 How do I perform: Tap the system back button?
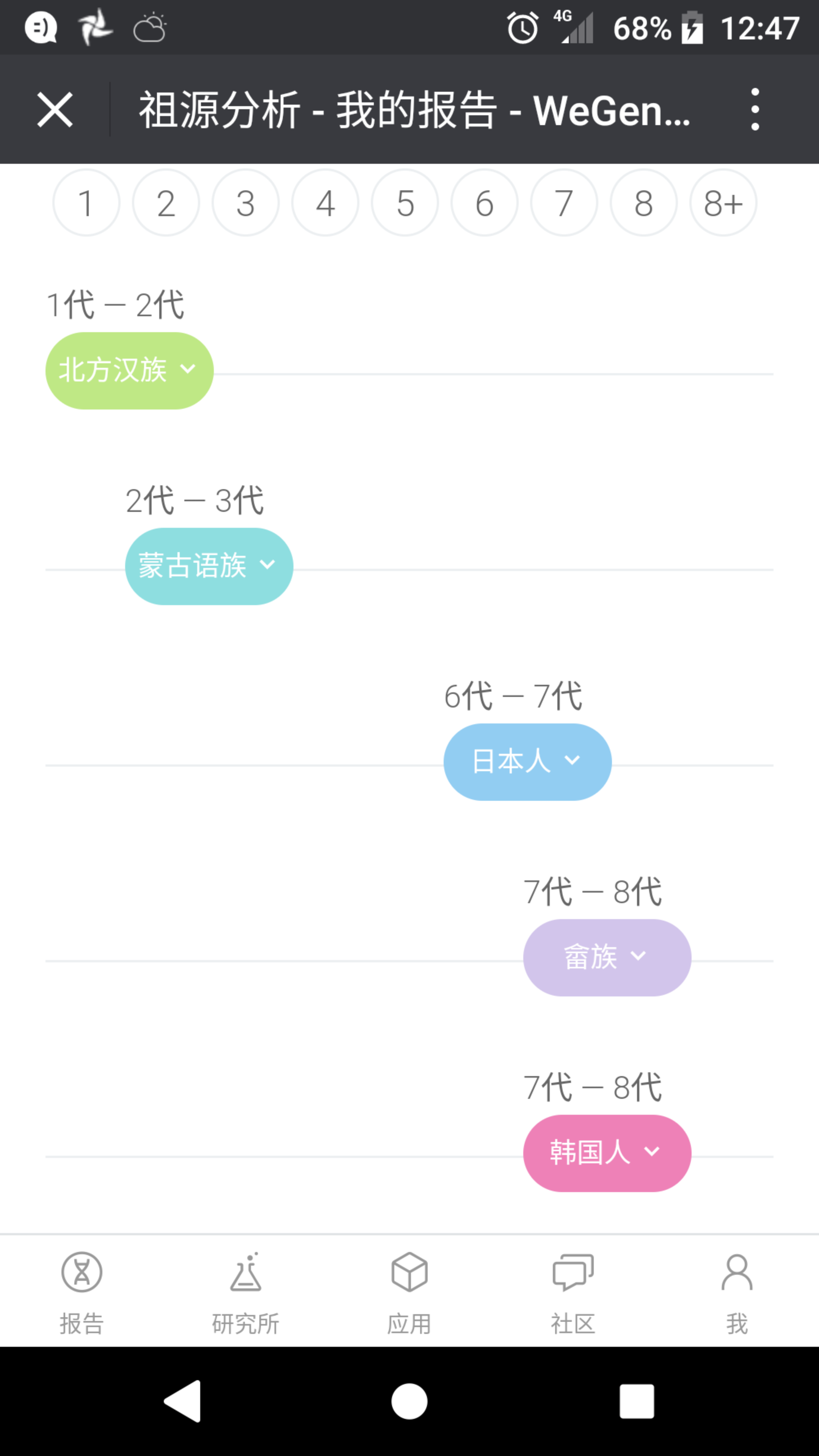click(x=182, y=1401)
